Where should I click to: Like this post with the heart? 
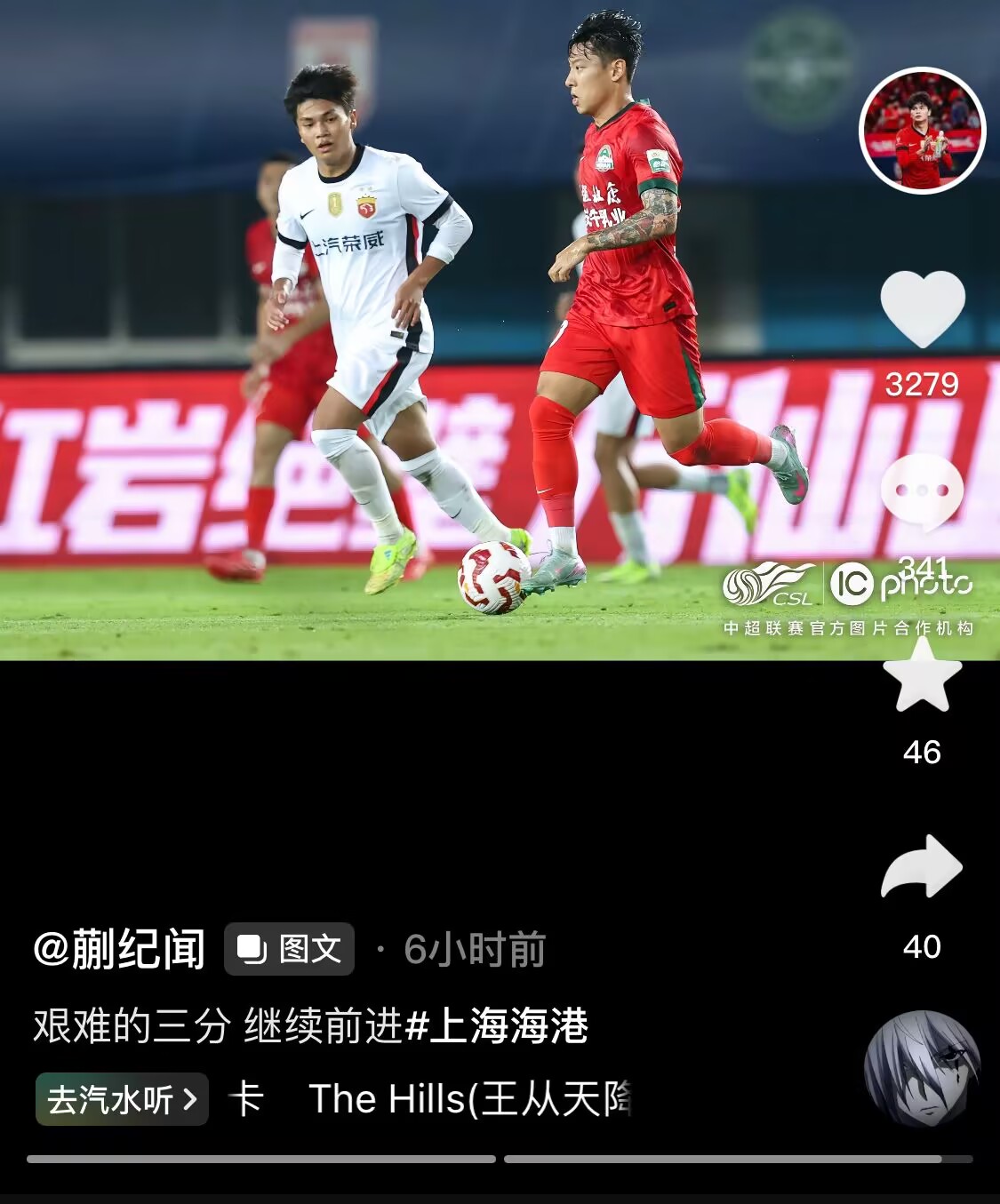(922, 308)
